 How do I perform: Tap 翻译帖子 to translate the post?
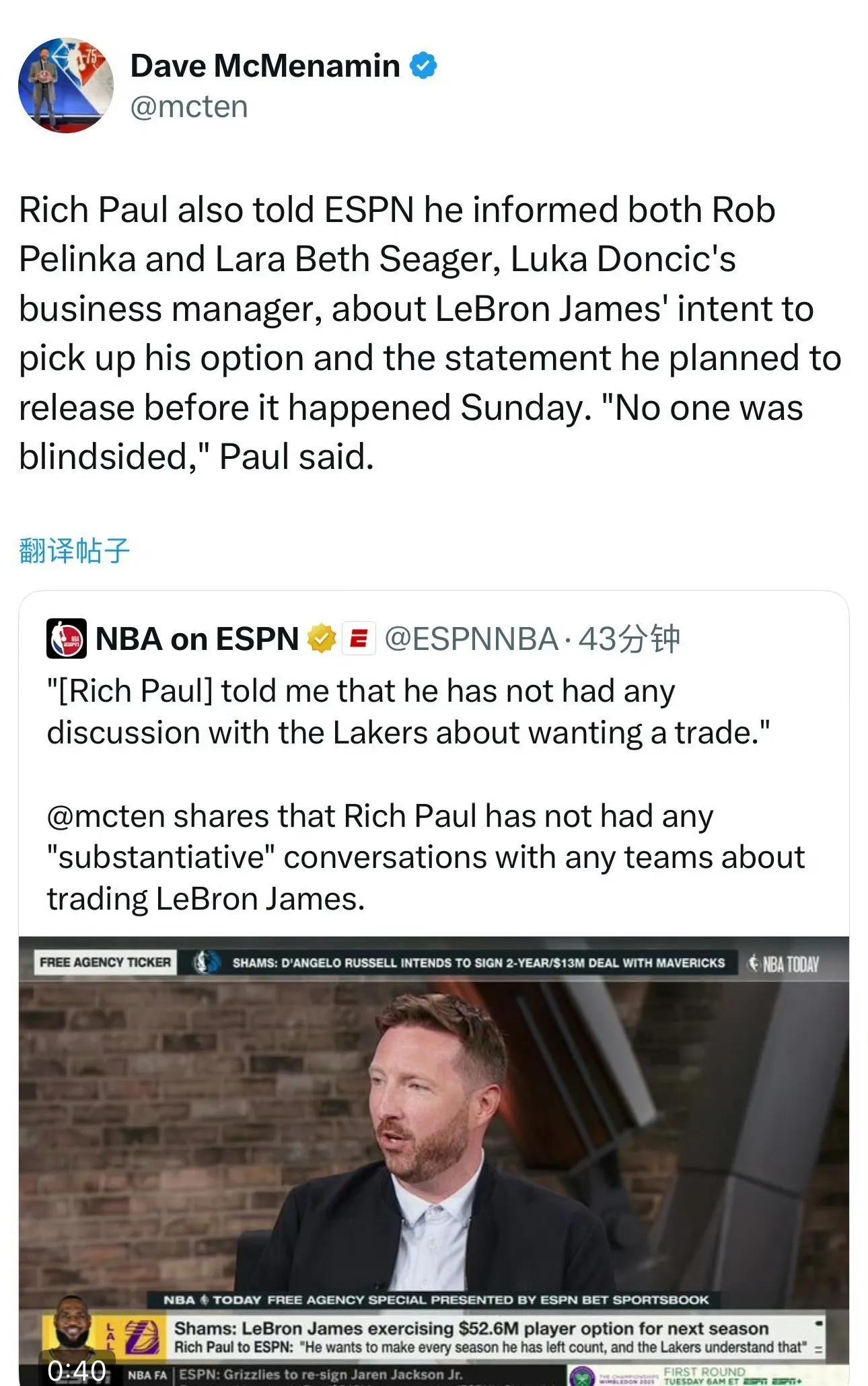coord(74,550)
